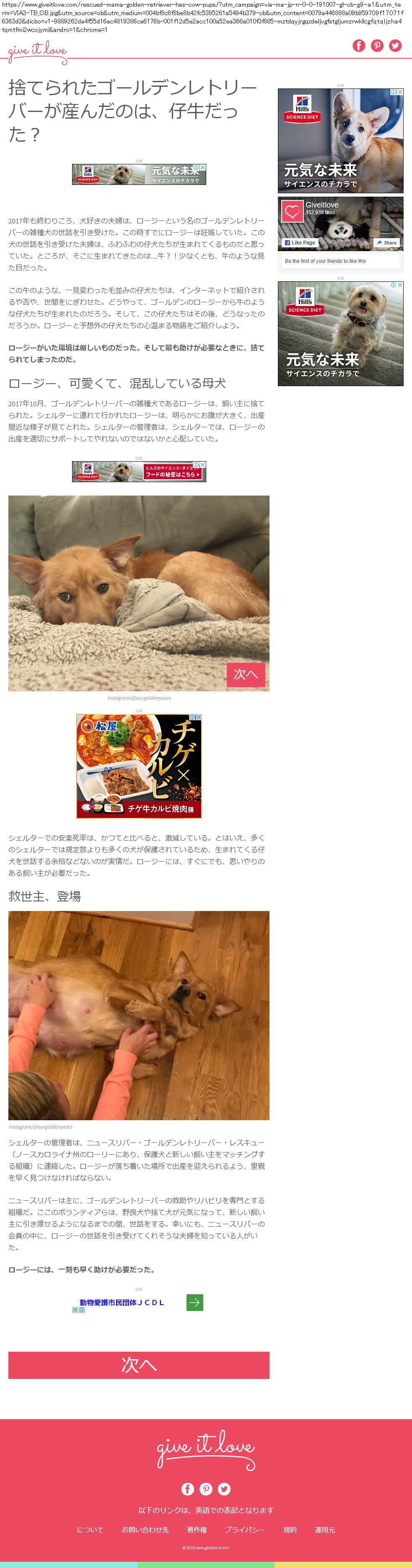This screenshot has height=1568, width=412.
Task: Close the Hill's banner ad under headline
Action: 203,167
